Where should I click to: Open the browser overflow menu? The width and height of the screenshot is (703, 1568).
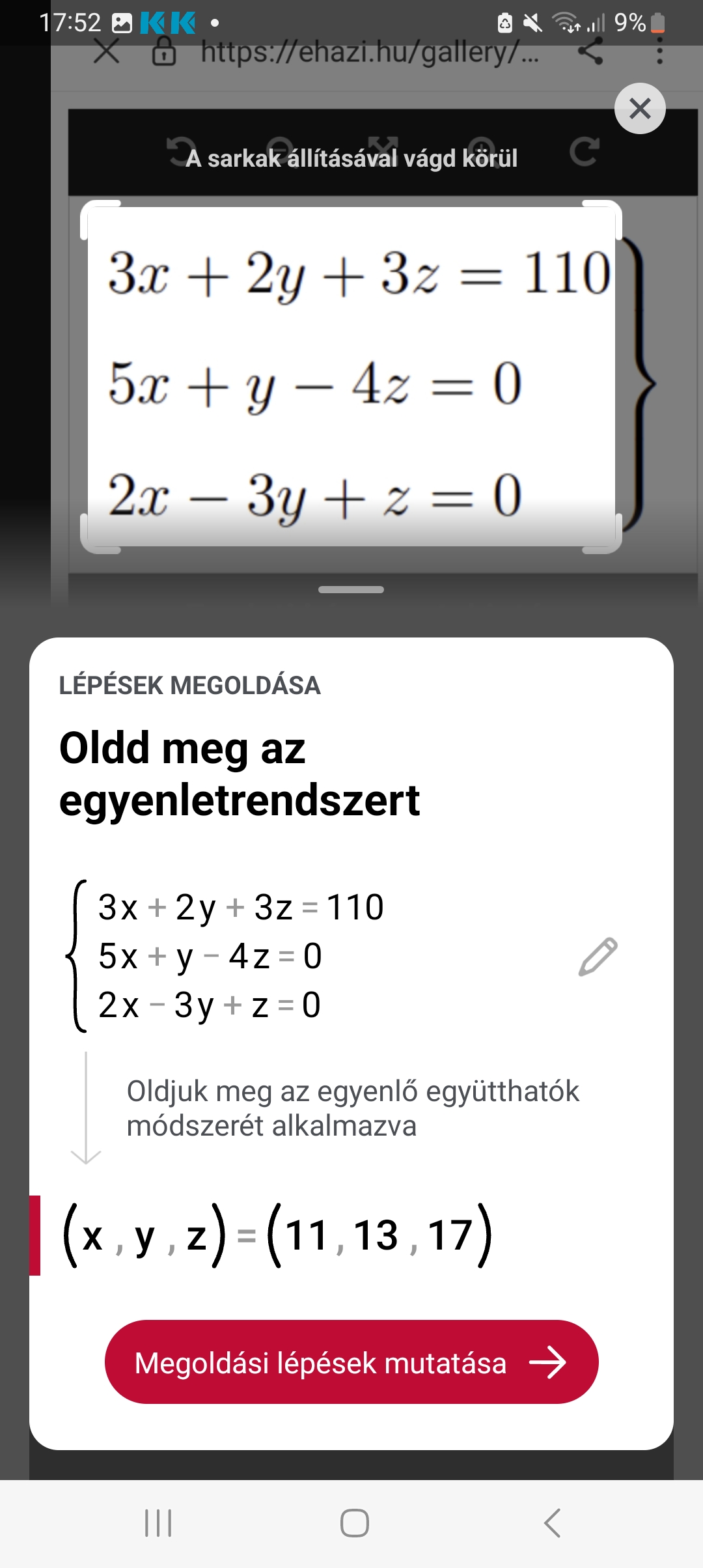659,51
